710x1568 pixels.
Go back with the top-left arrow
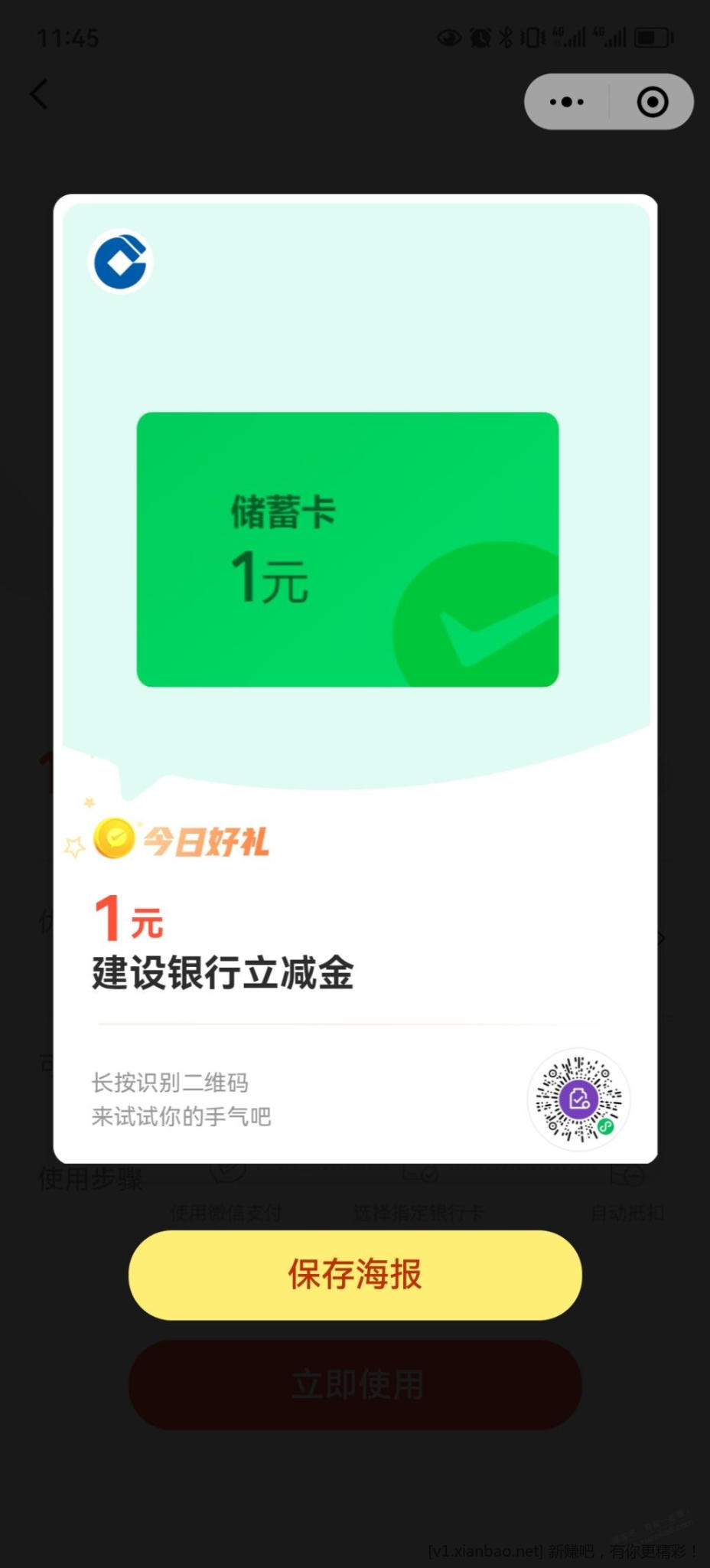[40, 95]
